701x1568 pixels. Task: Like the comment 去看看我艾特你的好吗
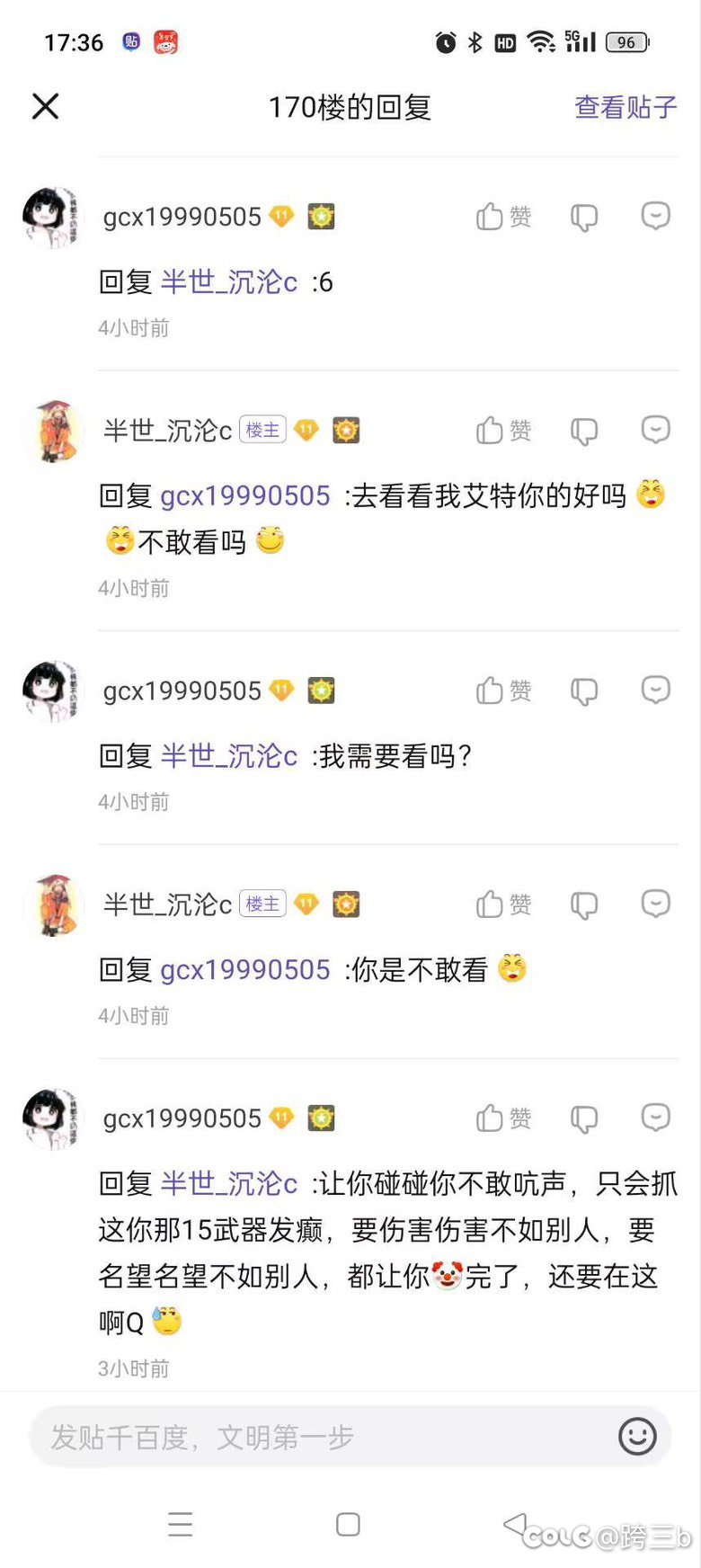pos(503,431)
